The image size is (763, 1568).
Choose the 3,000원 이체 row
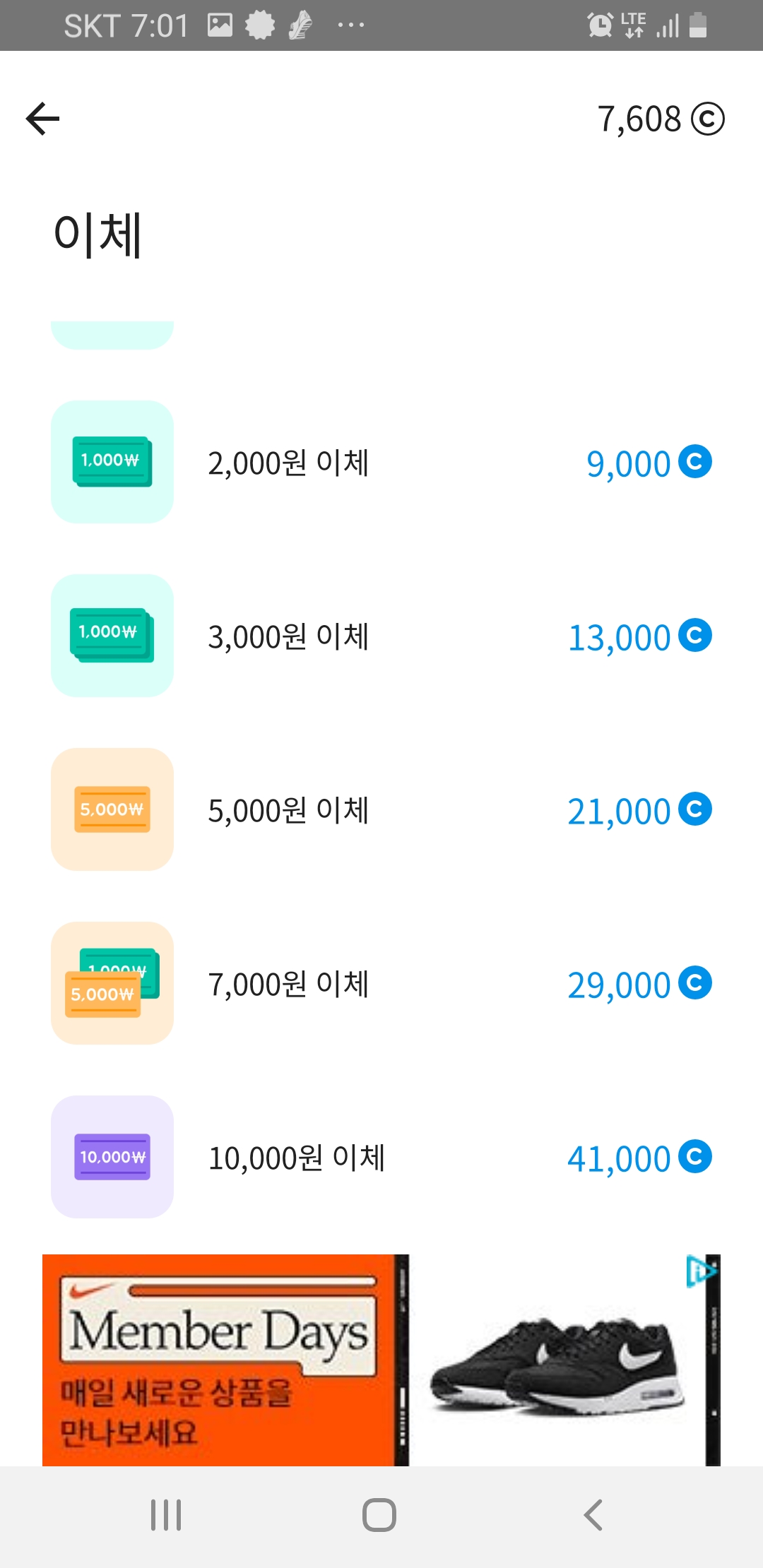tap(381, 636)
